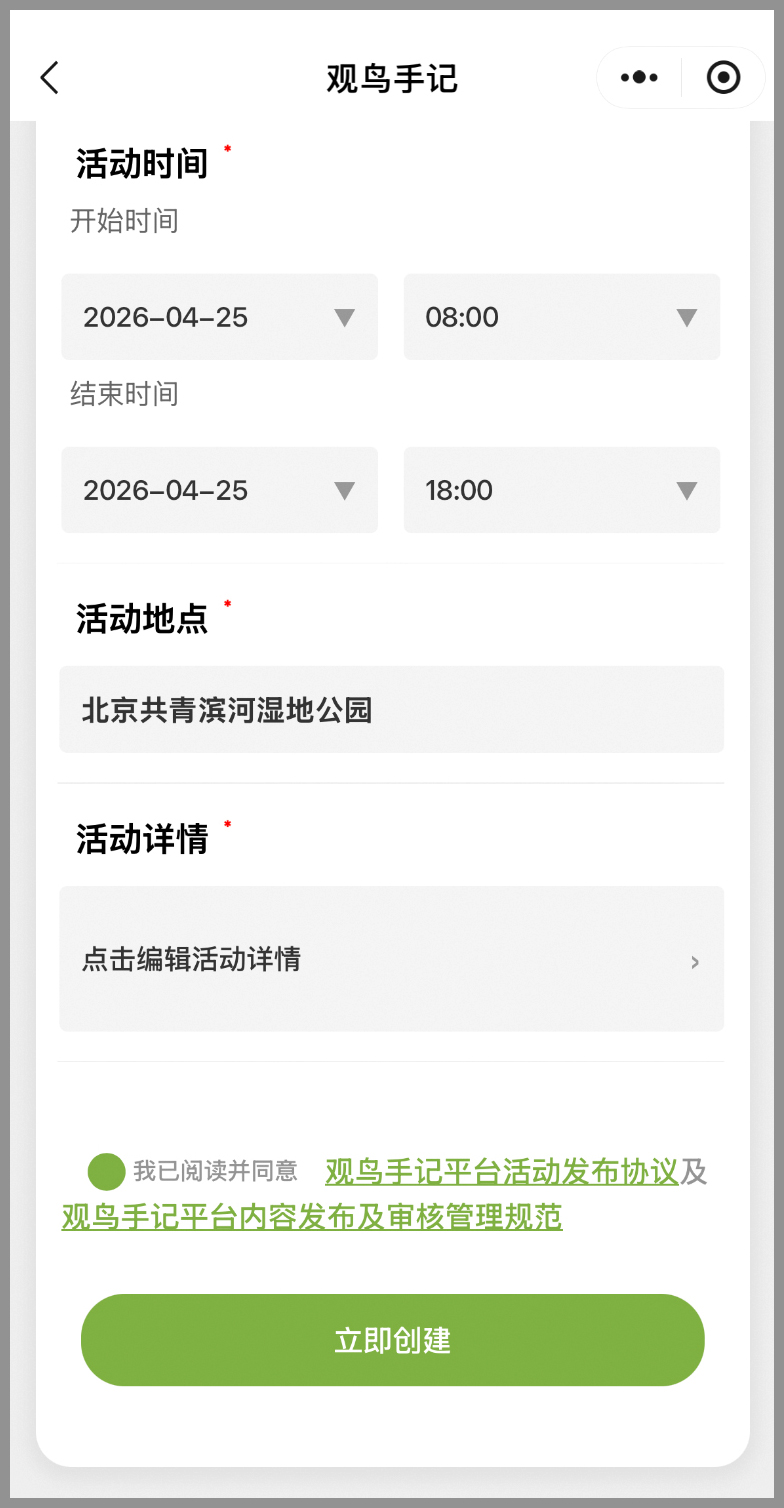Open 观鸟手记平台内容发布及审核管理规范 link

tap(312, 1217)
